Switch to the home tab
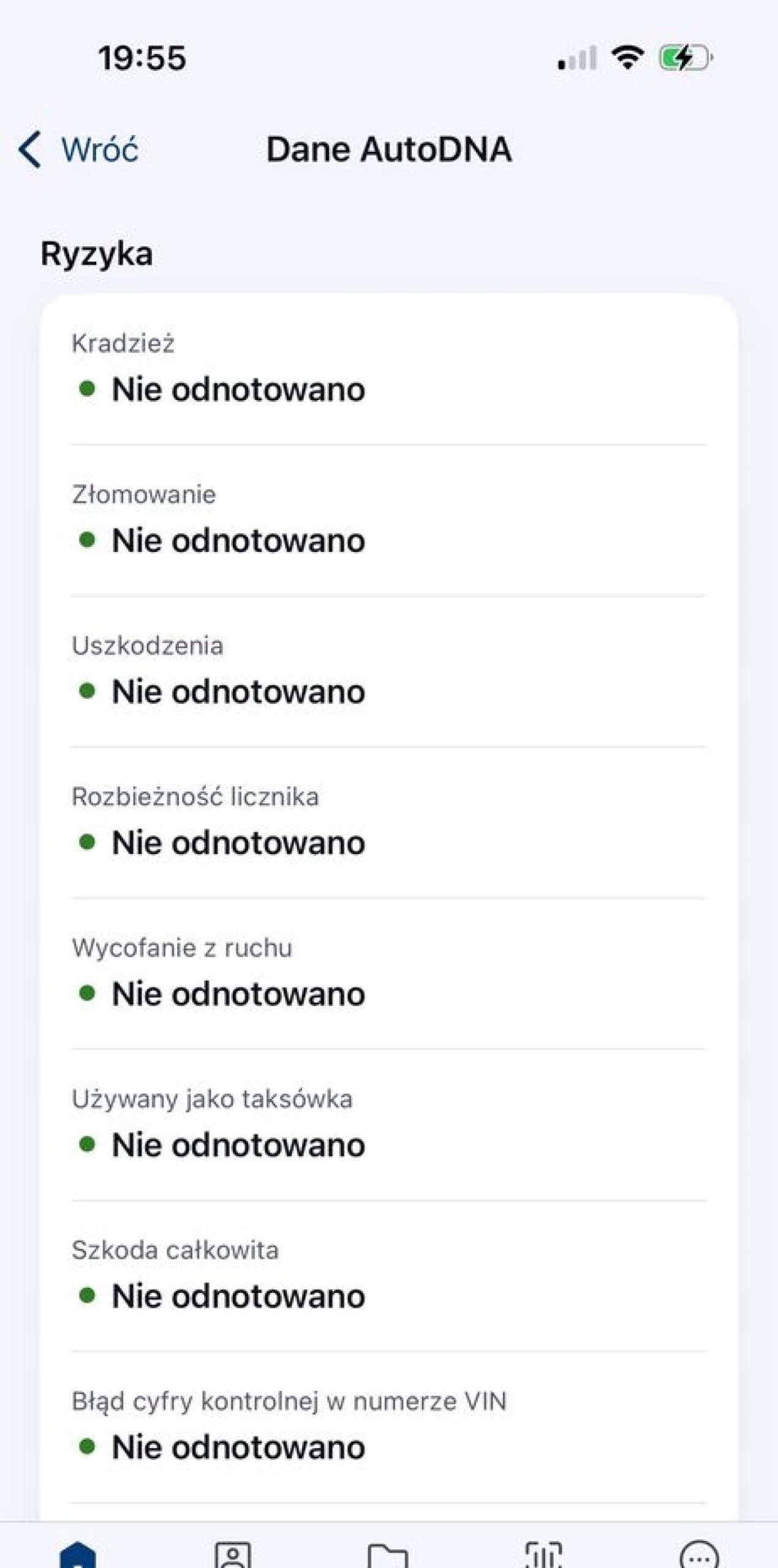 pyautogui.click(x=78, y=1553)
